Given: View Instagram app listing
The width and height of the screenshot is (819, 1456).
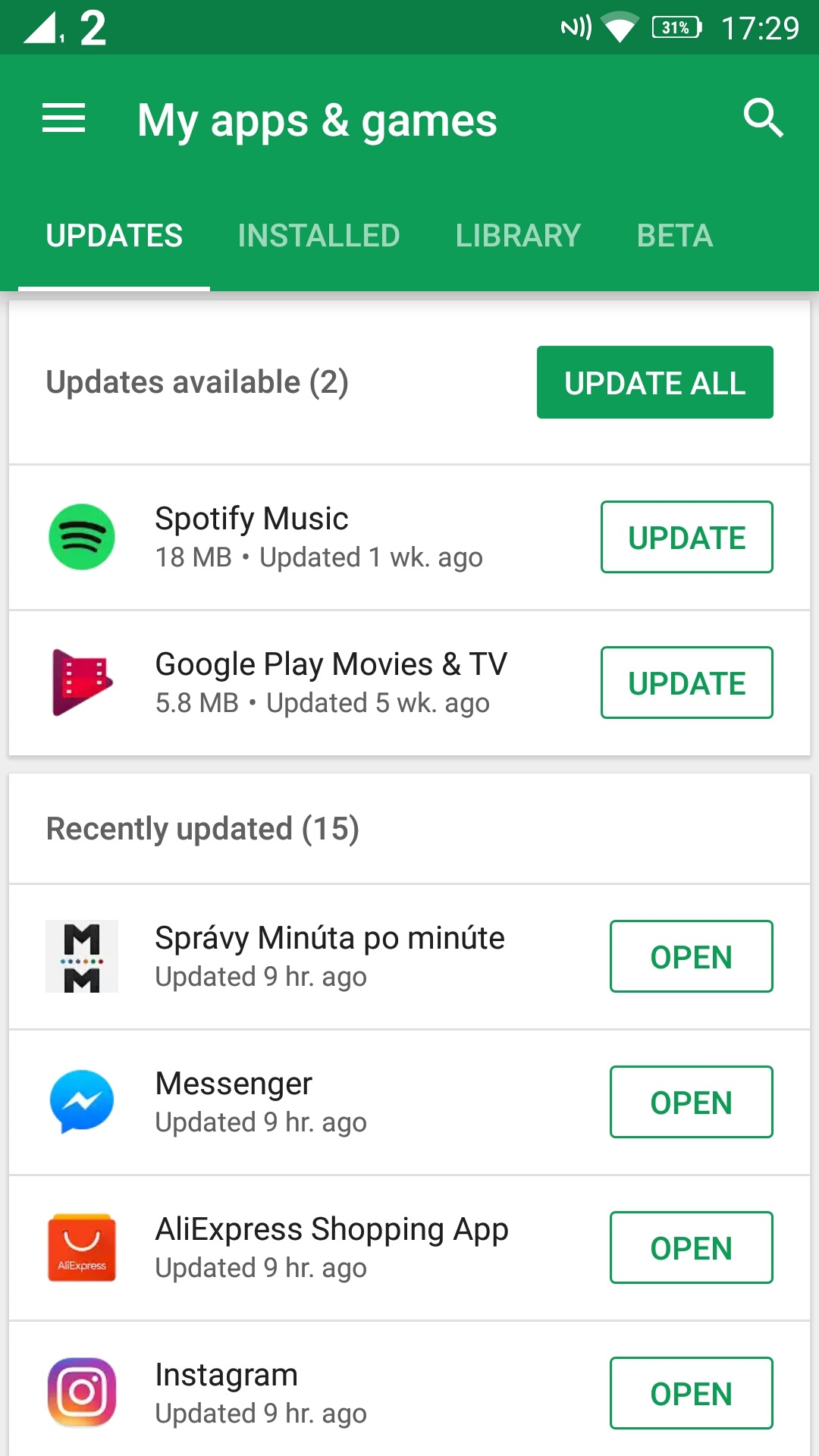Looking at the screenshot, I should click(303, 1393).
